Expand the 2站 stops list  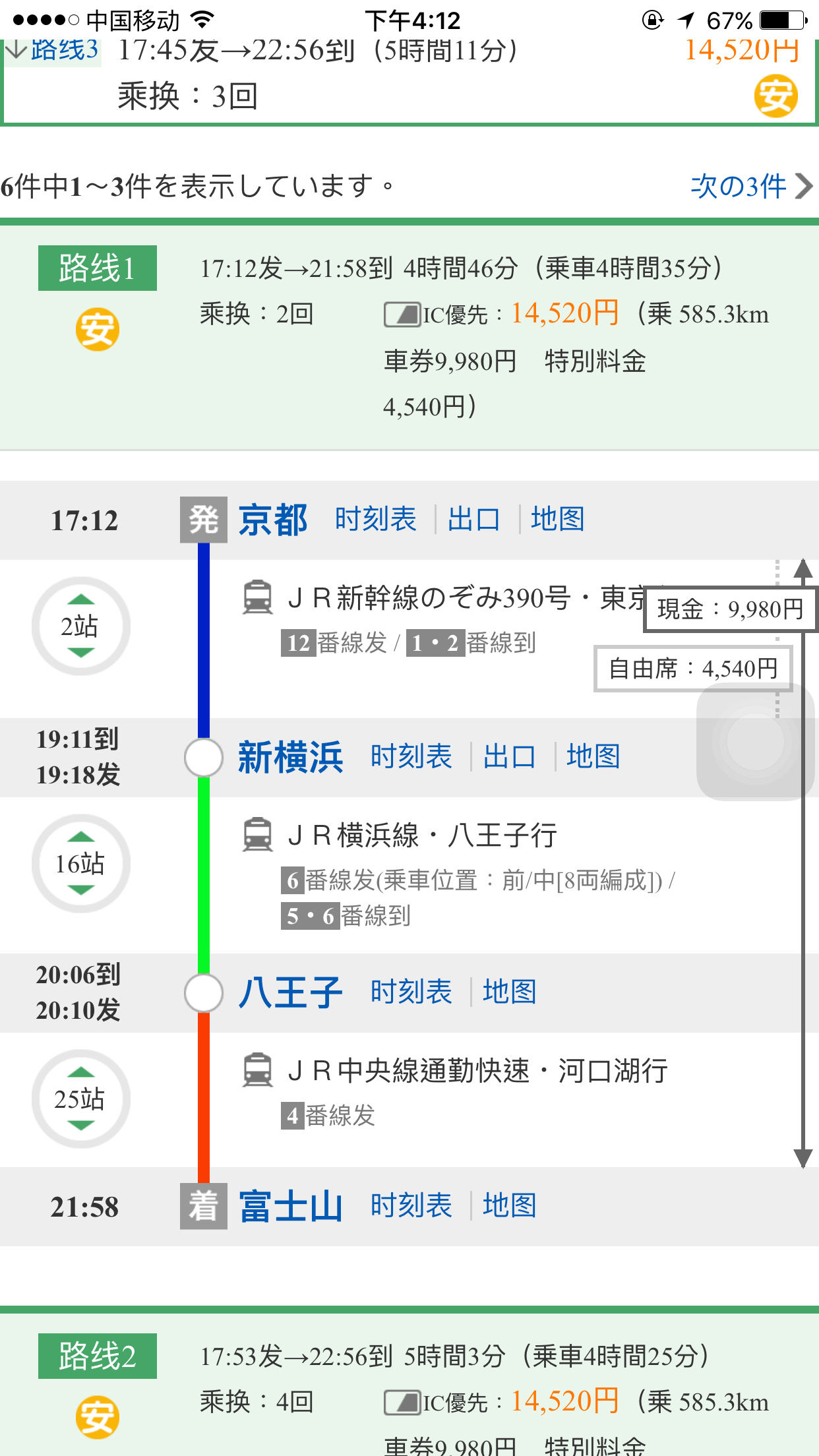pos(80,626)
